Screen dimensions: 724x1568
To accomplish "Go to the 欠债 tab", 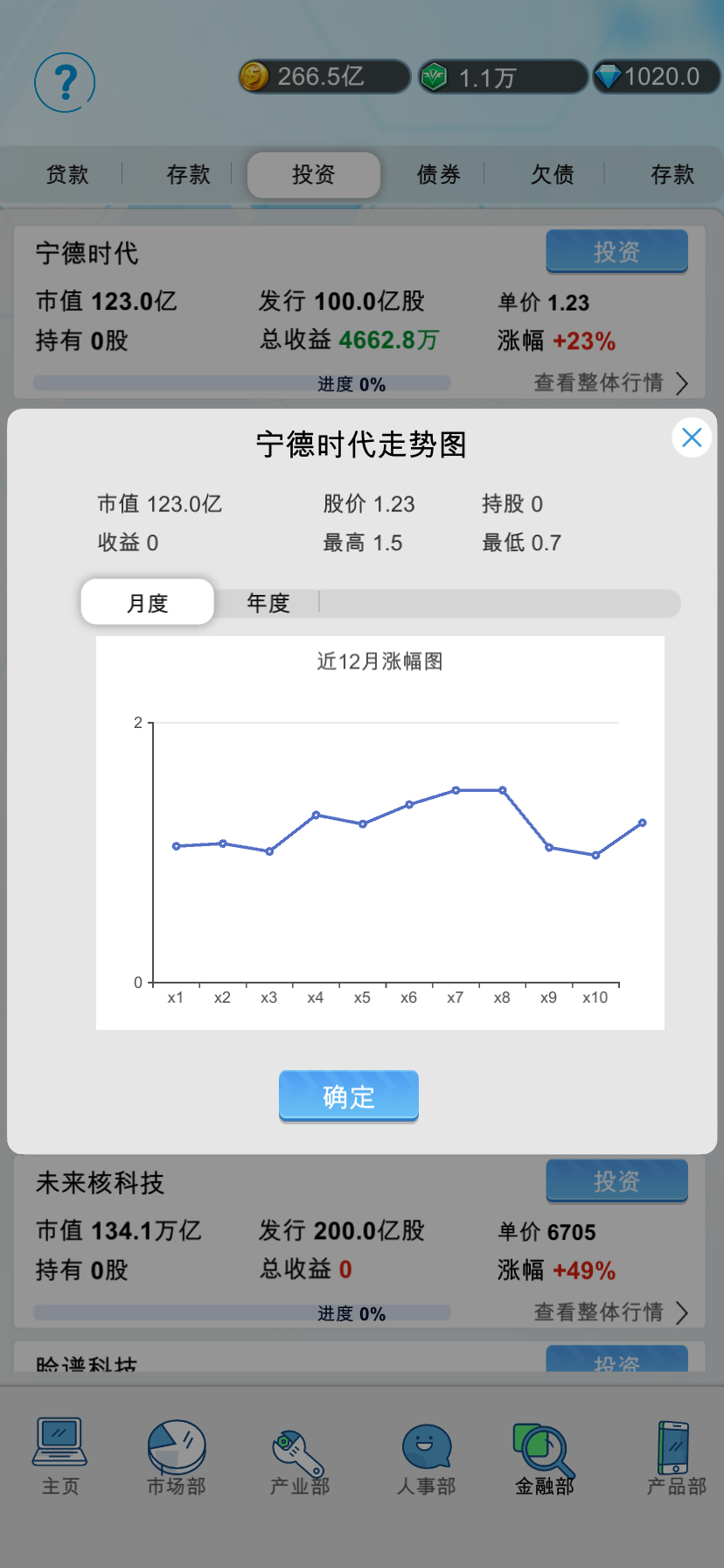I will coord(553,174).
